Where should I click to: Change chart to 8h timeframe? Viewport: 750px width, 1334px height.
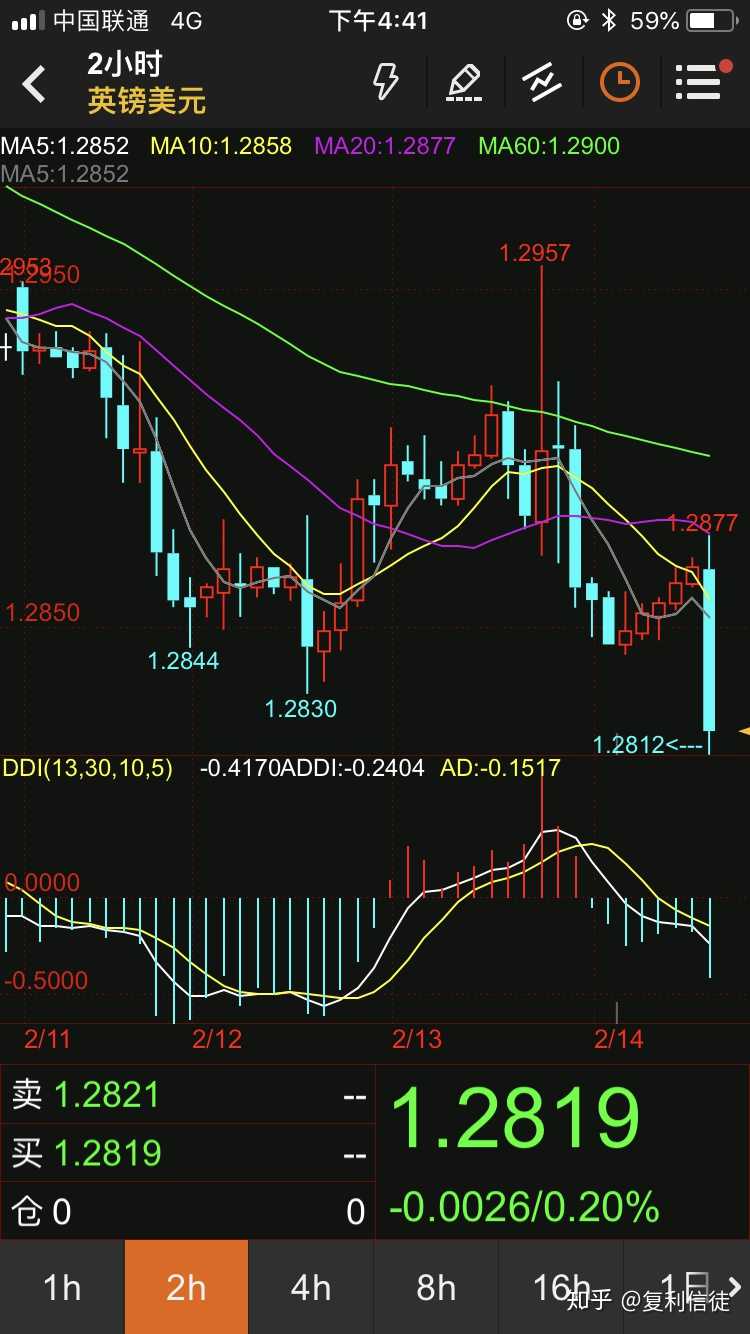pyautogui.click(x=436, y=1288)
